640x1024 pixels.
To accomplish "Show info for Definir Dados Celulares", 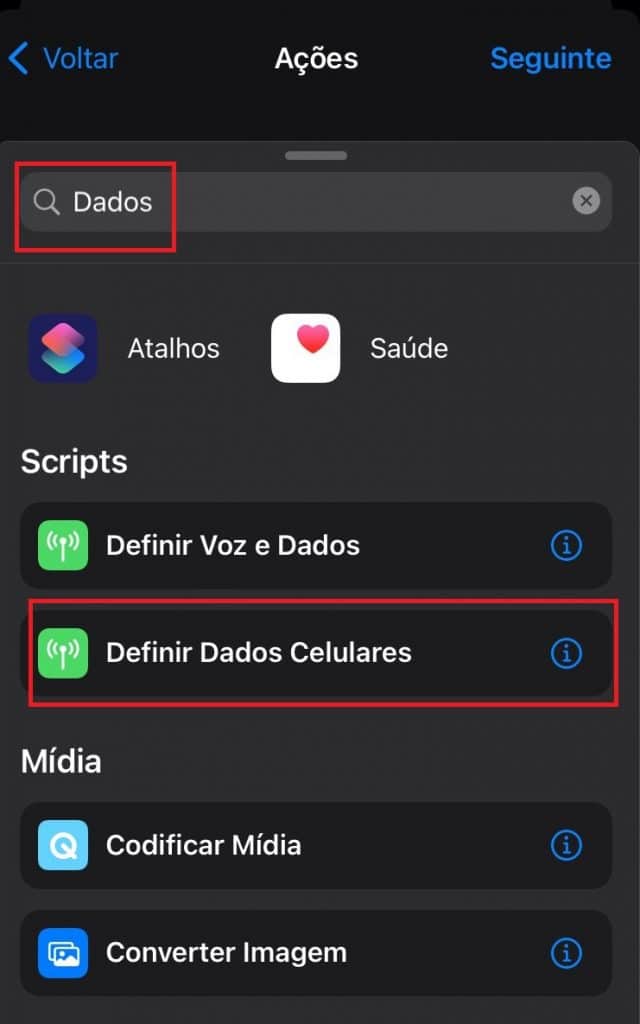I will [566, 652].
